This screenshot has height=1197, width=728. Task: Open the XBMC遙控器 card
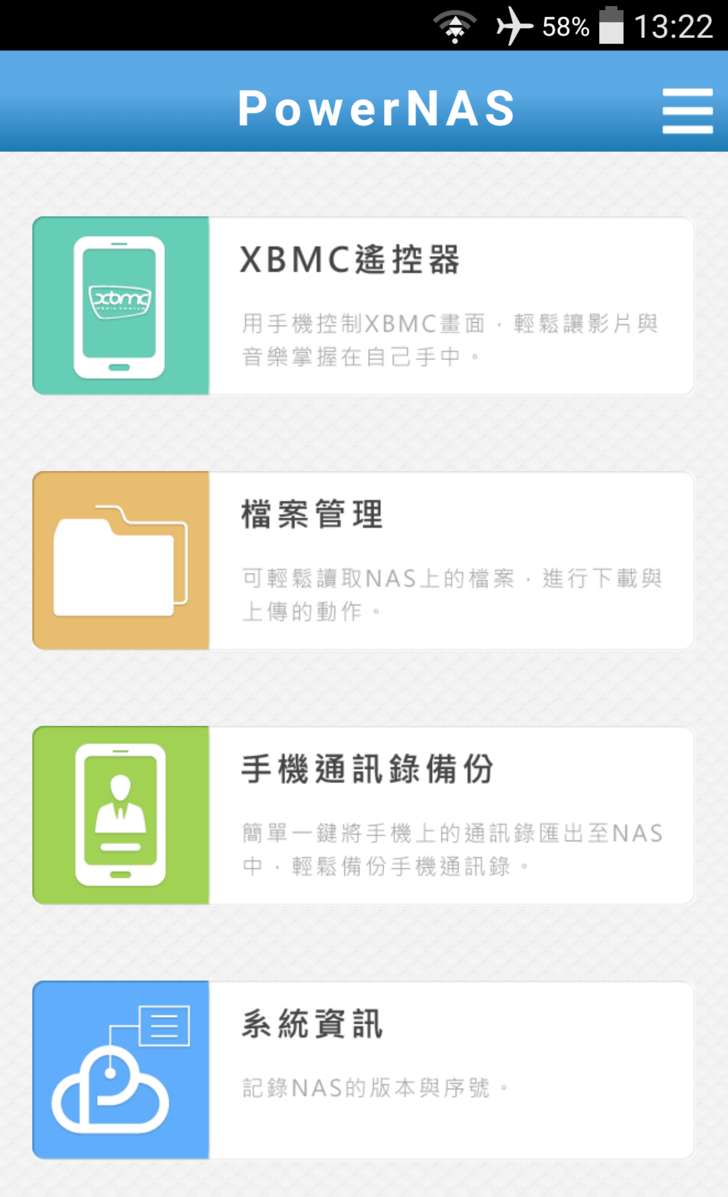pos(363,306)
